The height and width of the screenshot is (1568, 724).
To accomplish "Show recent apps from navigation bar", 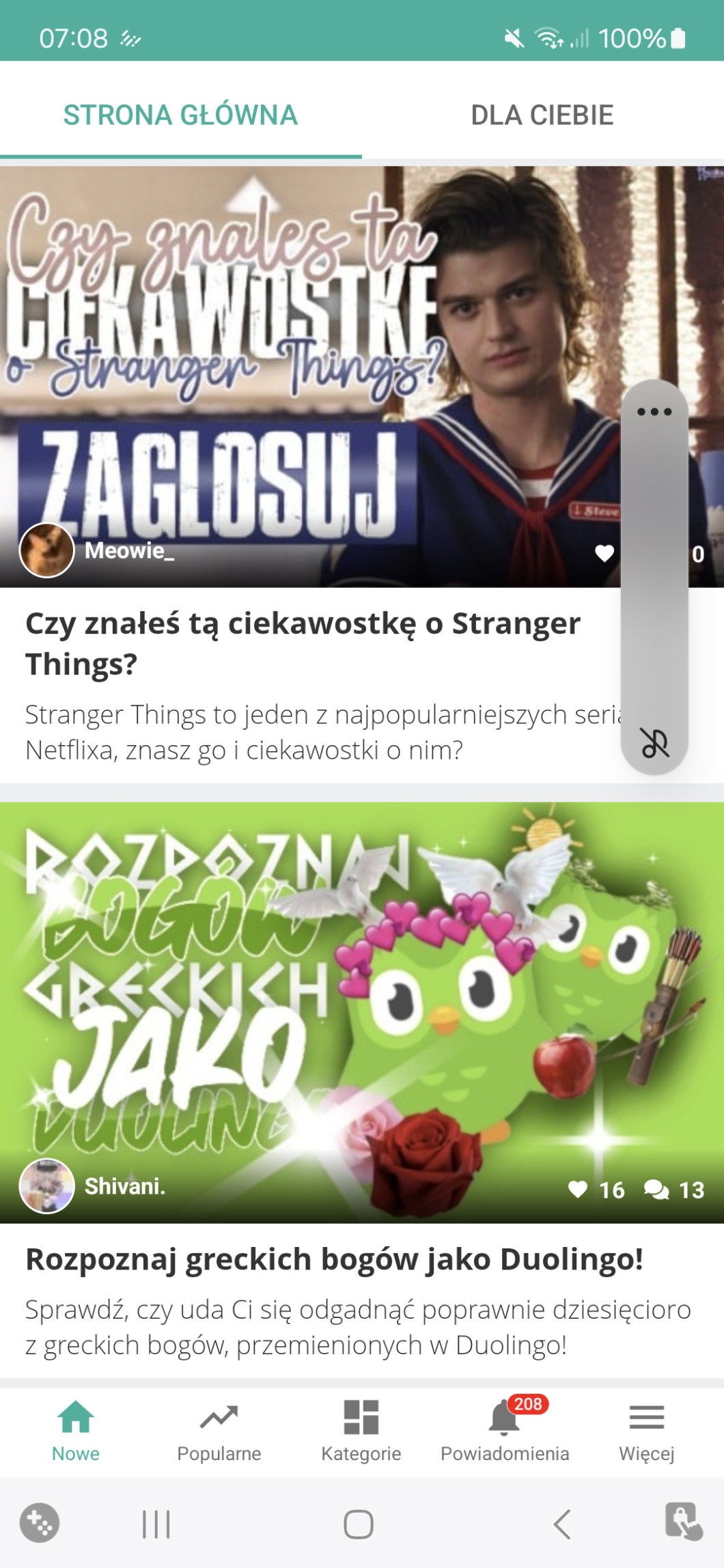I will (156, 1524).
